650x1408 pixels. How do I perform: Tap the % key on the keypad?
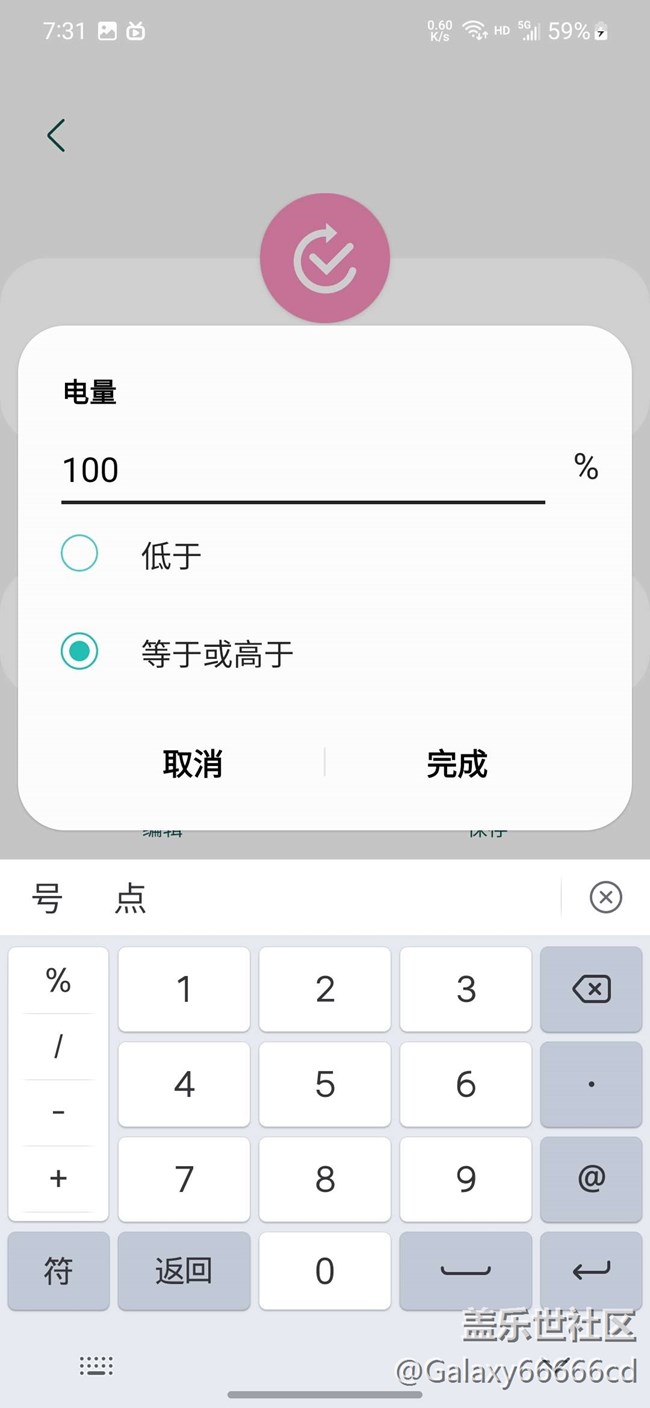pyautogui.click(x=58, y=982)
